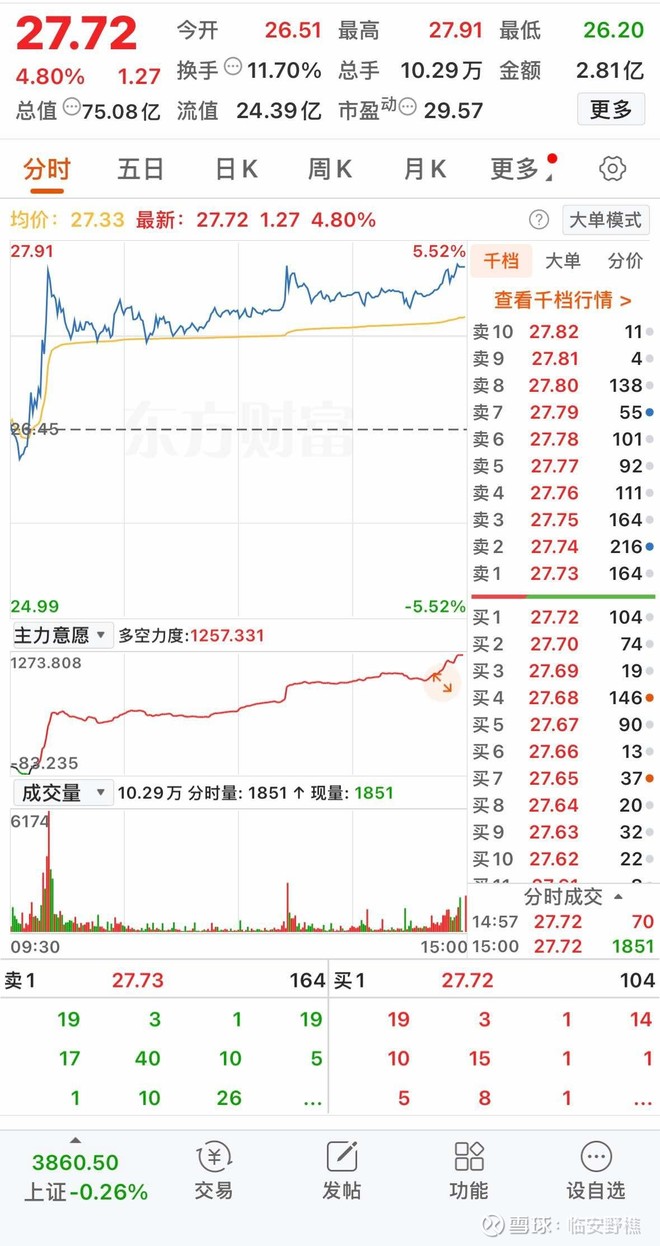Viewport: 660px width, 1246px height.
Task: Enable 大单模式
Action: [605, 220]
